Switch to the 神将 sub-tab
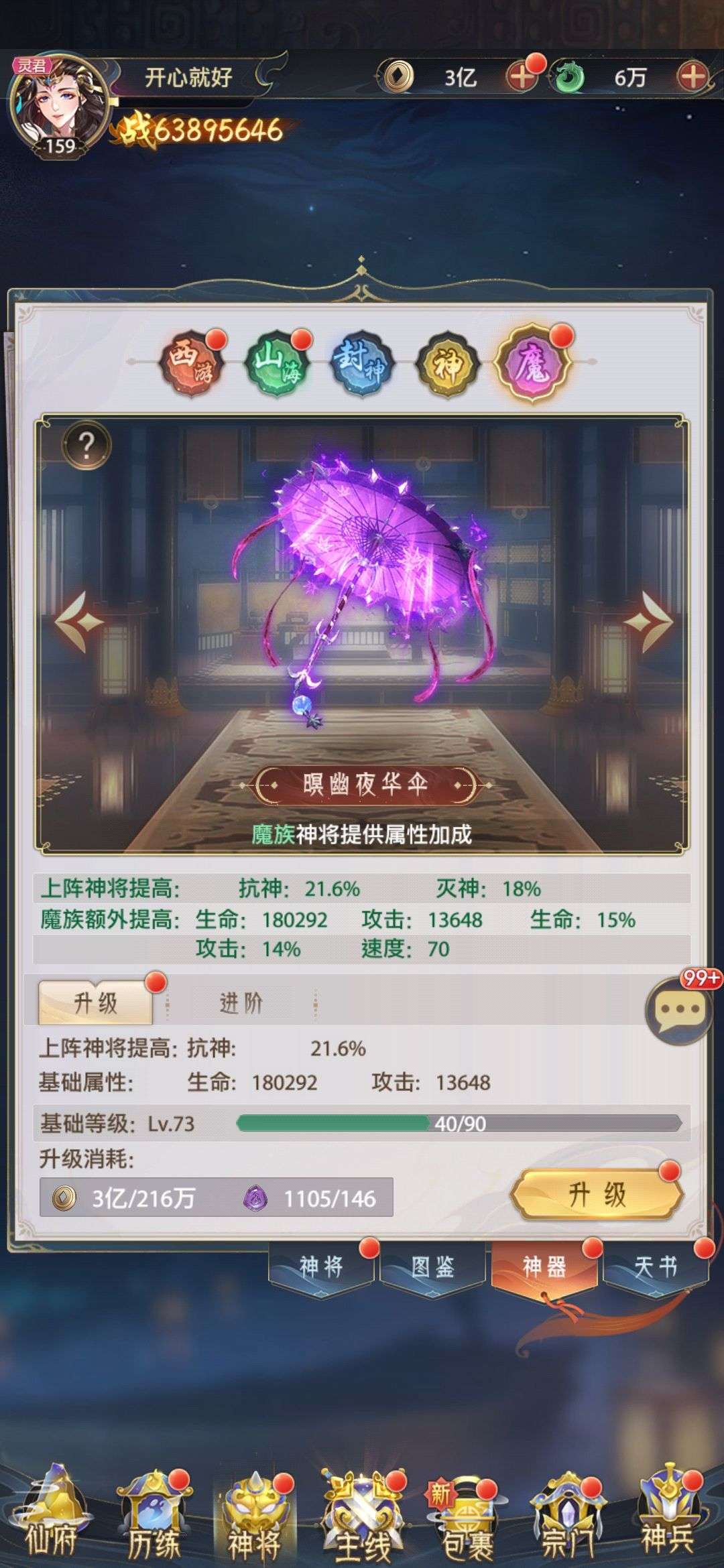The height and width of the screenshot is (1568, 724). [x=322, y=1267]
